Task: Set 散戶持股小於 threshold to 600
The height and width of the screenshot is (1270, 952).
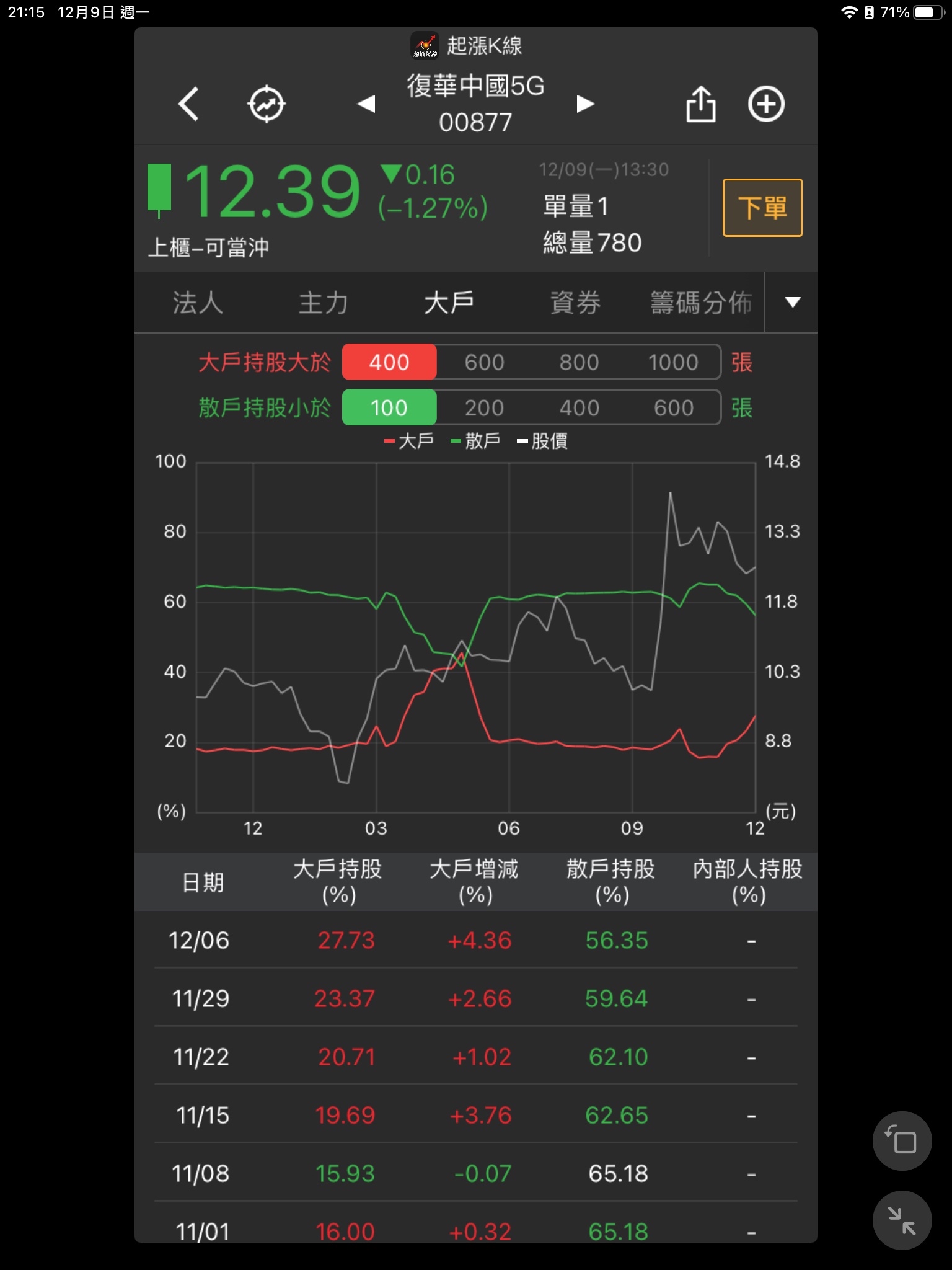Action: click(673, 408)
